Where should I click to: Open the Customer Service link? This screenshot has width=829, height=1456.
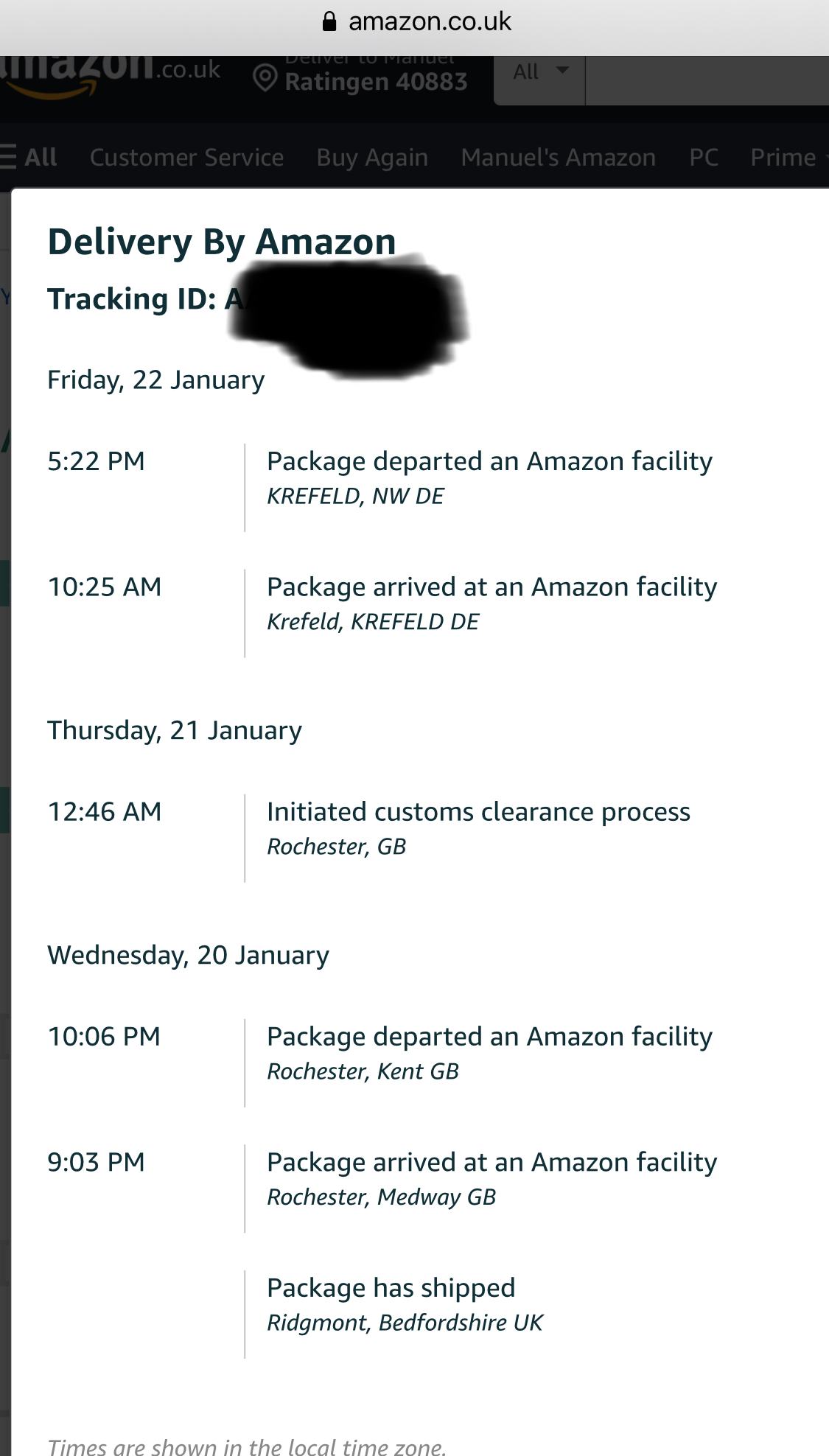[x=186, y=157]
